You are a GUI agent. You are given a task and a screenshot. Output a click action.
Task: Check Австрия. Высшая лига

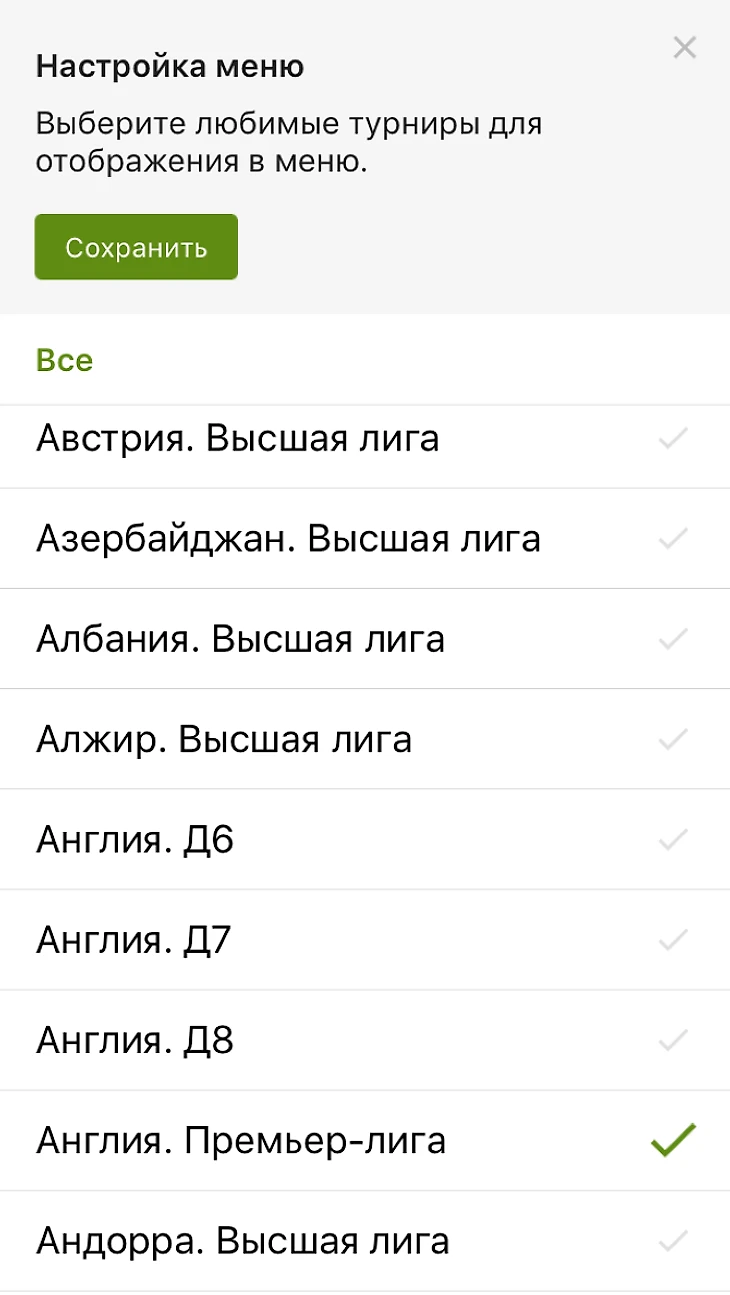point(673,438)
